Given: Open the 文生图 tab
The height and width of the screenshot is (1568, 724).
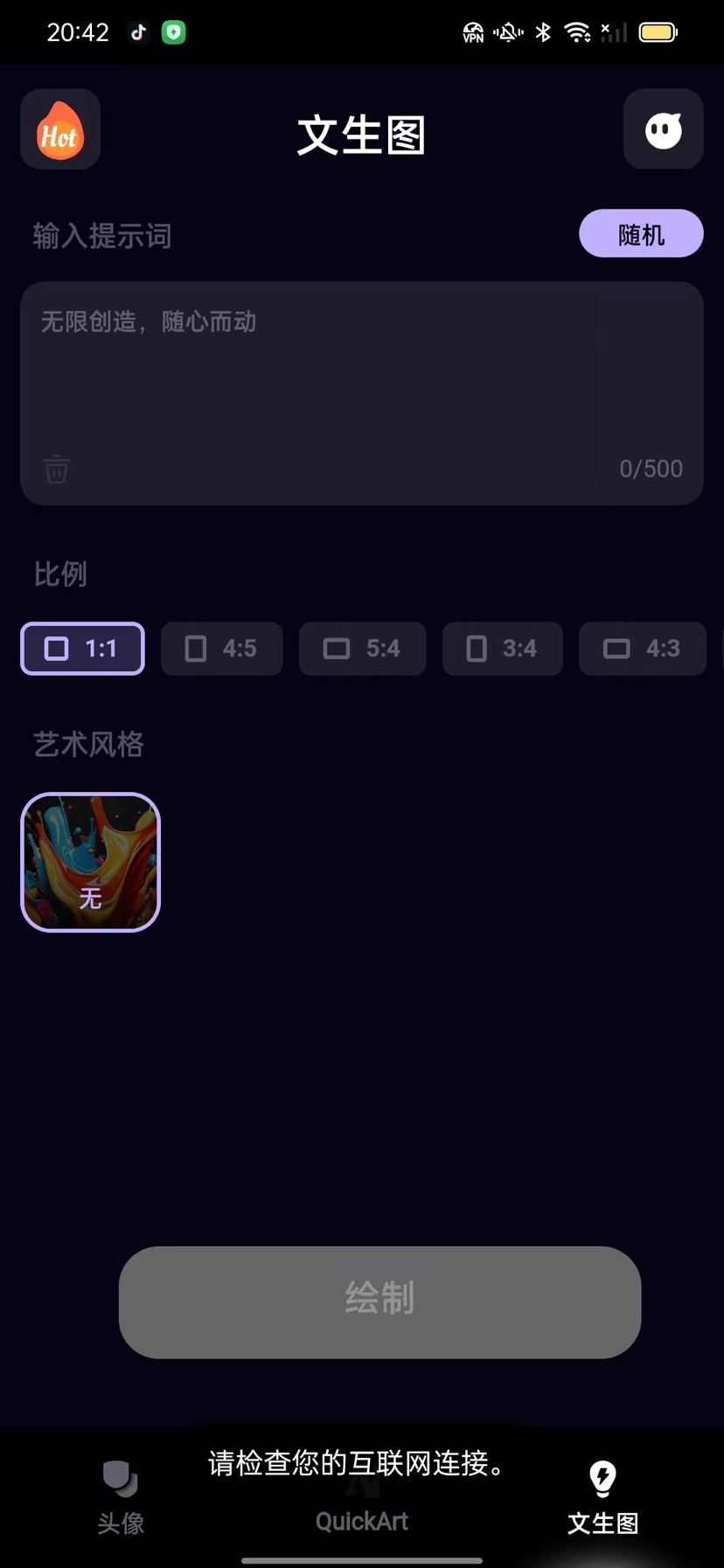Looking at the screenshot, I should coord(602,1498).
